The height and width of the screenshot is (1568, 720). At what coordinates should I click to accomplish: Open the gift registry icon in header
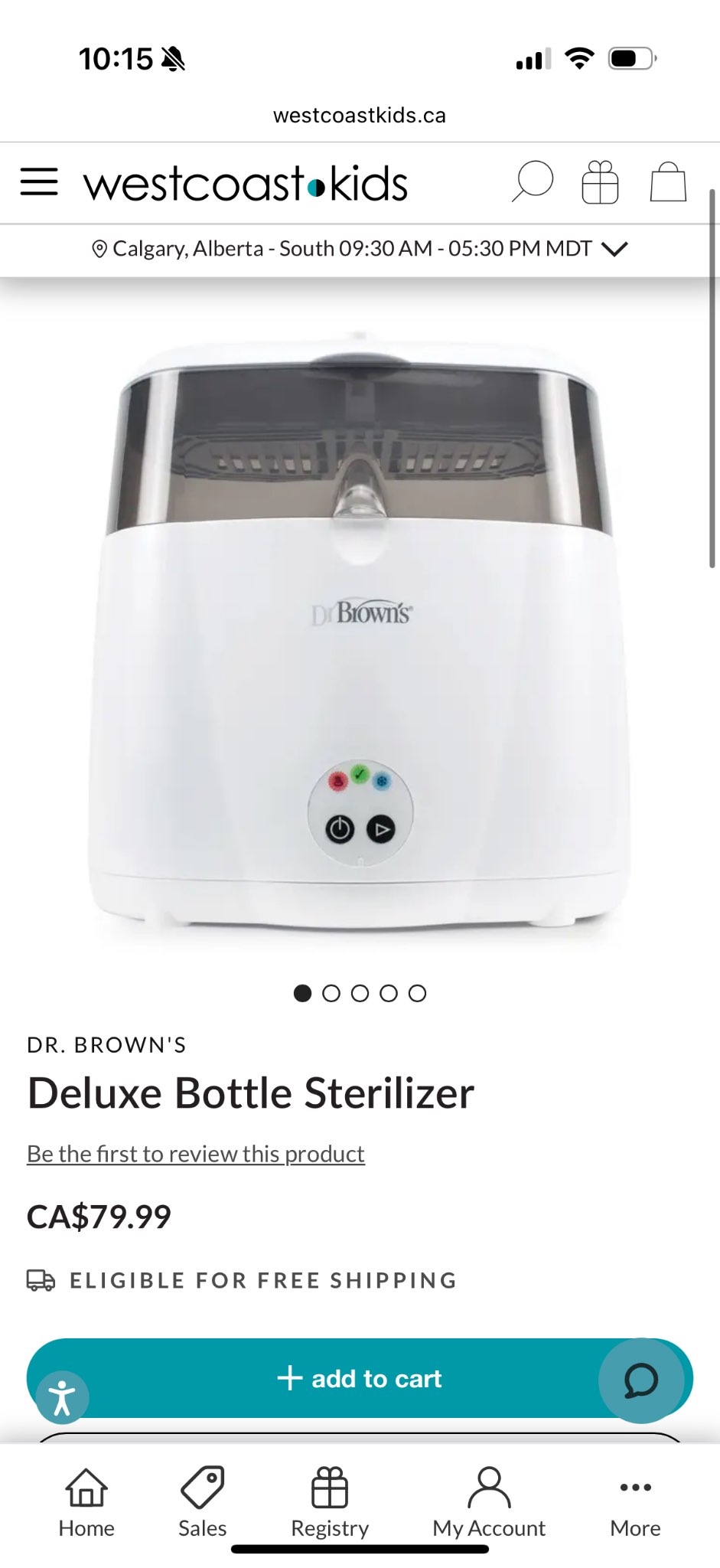[600, 182]
